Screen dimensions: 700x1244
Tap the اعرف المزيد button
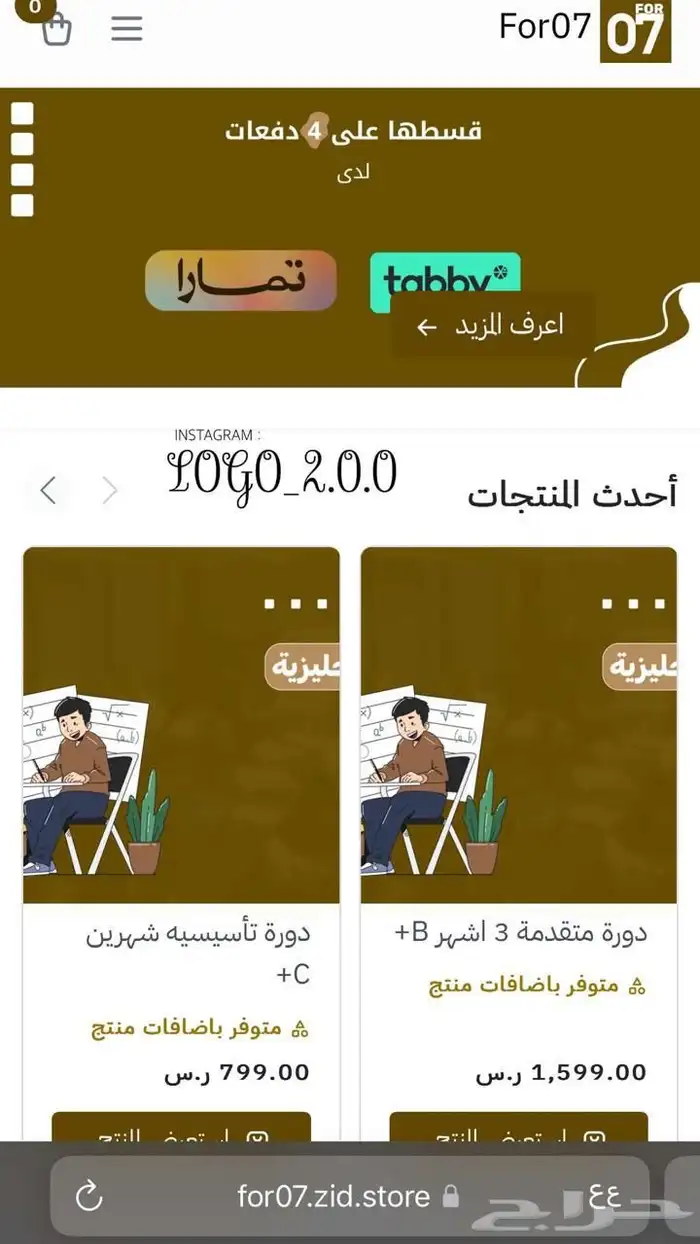tap(491, 326)
